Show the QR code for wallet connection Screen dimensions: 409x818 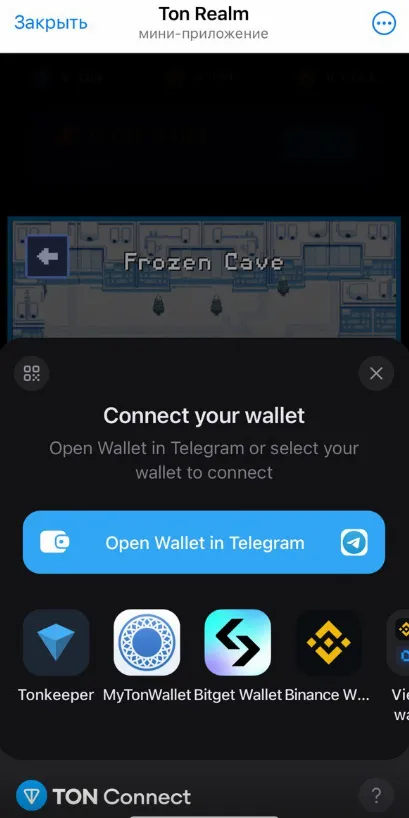[31, 373]
